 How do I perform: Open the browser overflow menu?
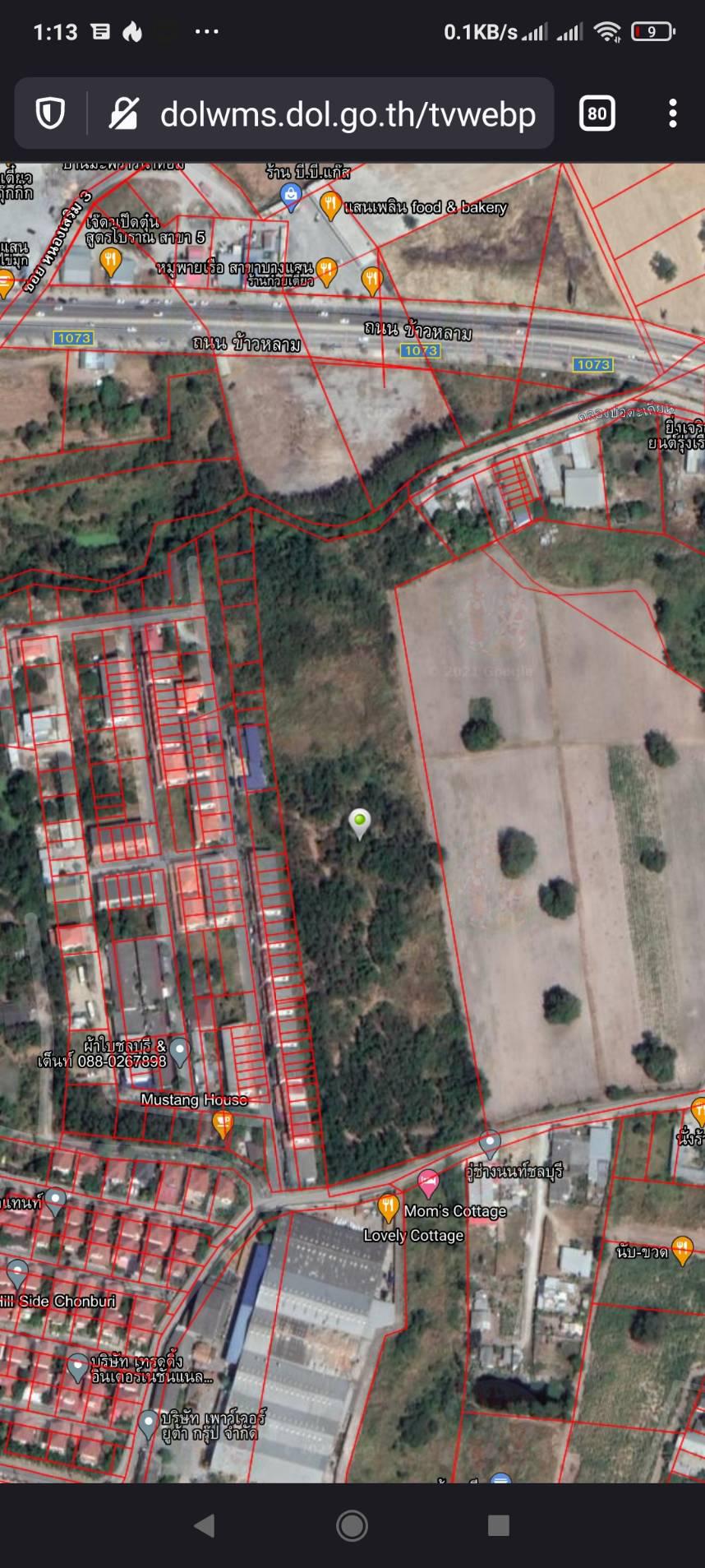point(673,113)
